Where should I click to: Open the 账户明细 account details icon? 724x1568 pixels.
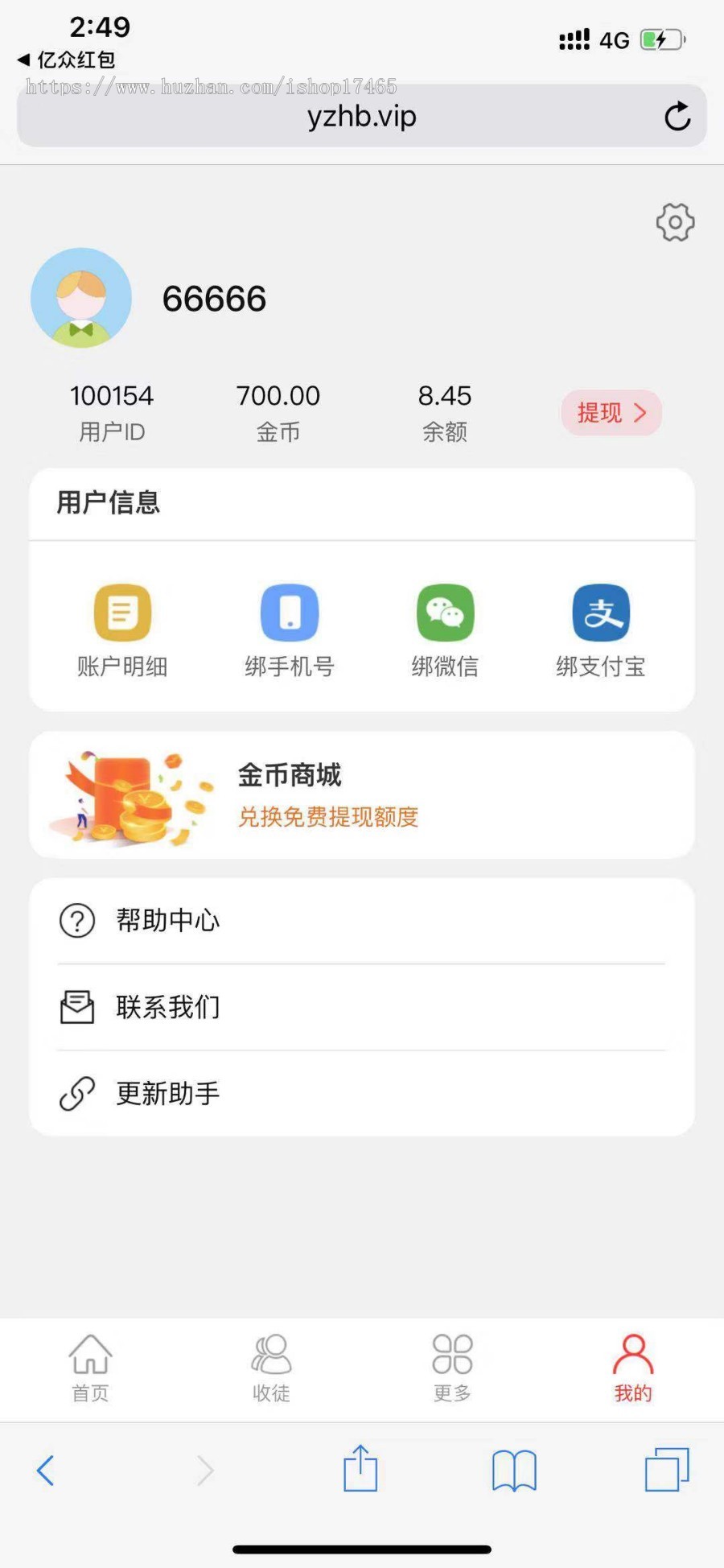(121, 612)
